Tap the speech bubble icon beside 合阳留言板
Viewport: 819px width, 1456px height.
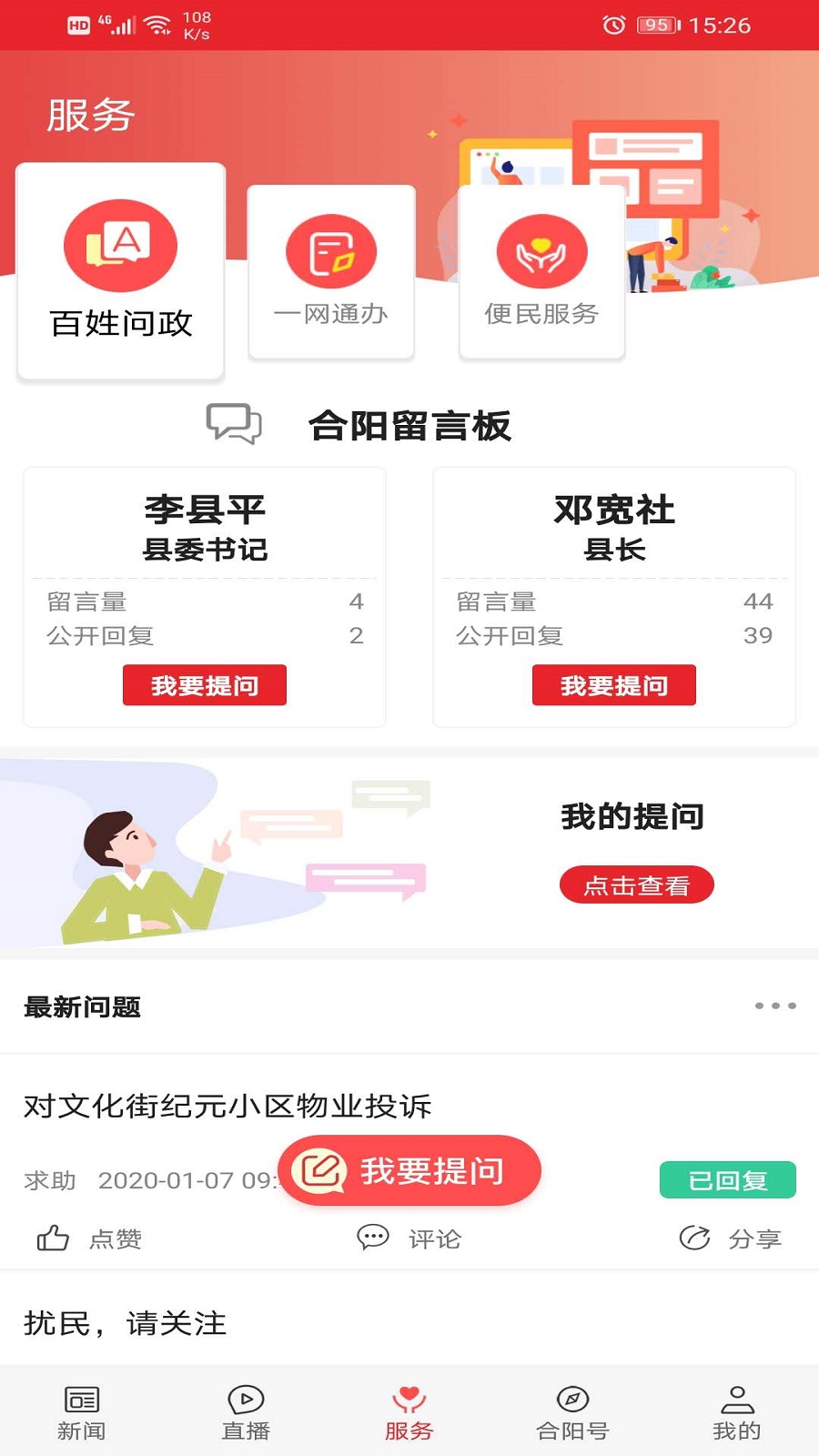(233, 424)
